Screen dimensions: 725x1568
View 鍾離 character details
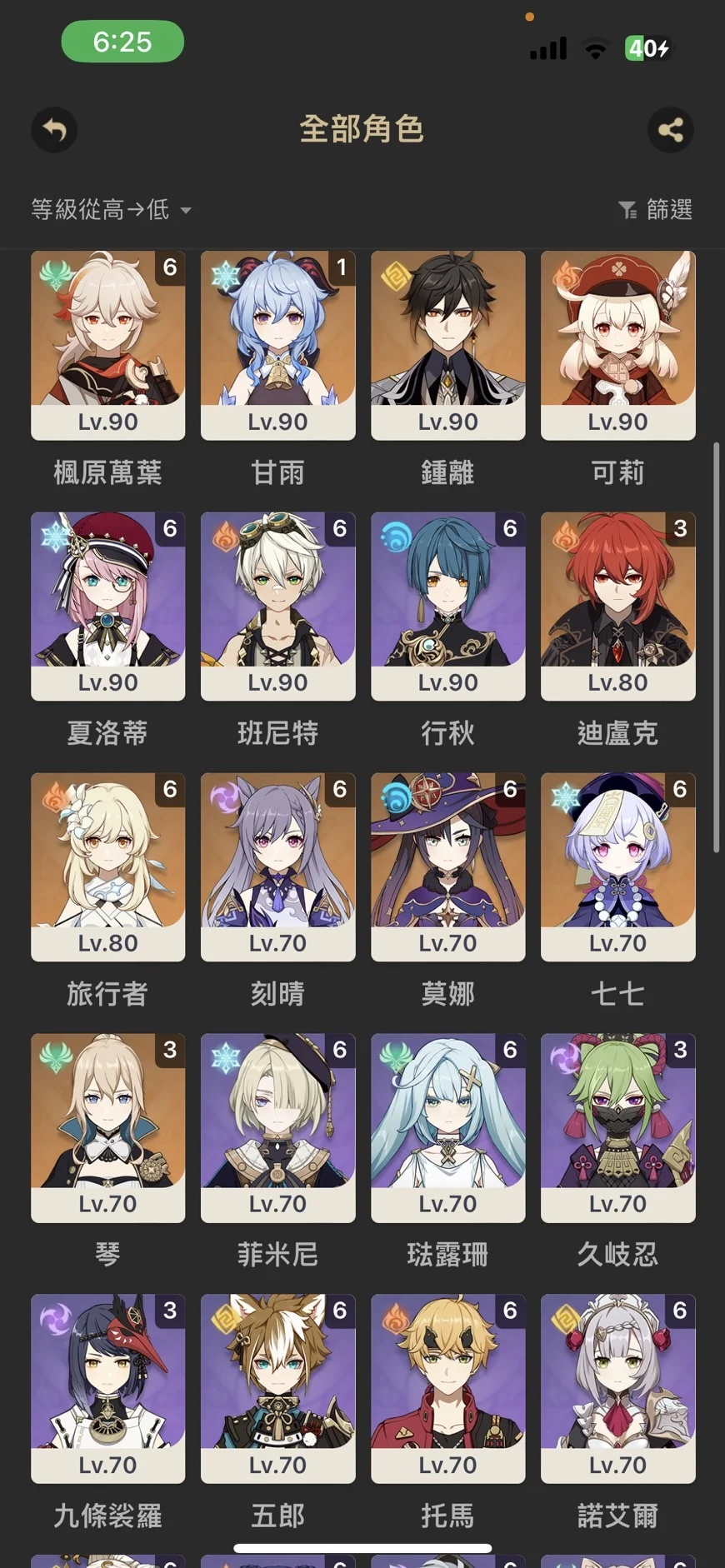pyautogui.click(x=447, y=345)
